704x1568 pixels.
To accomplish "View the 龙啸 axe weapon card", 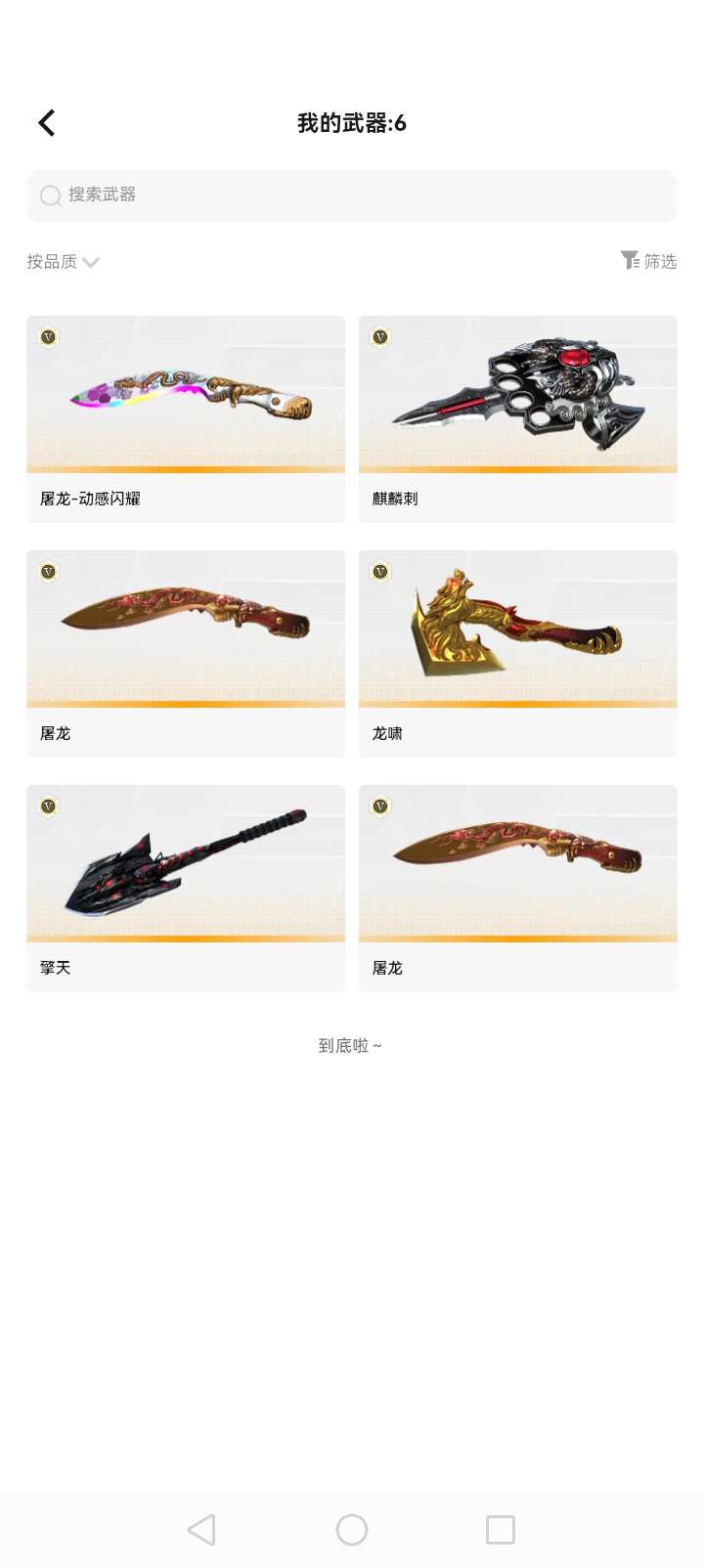I will [517, 653].
